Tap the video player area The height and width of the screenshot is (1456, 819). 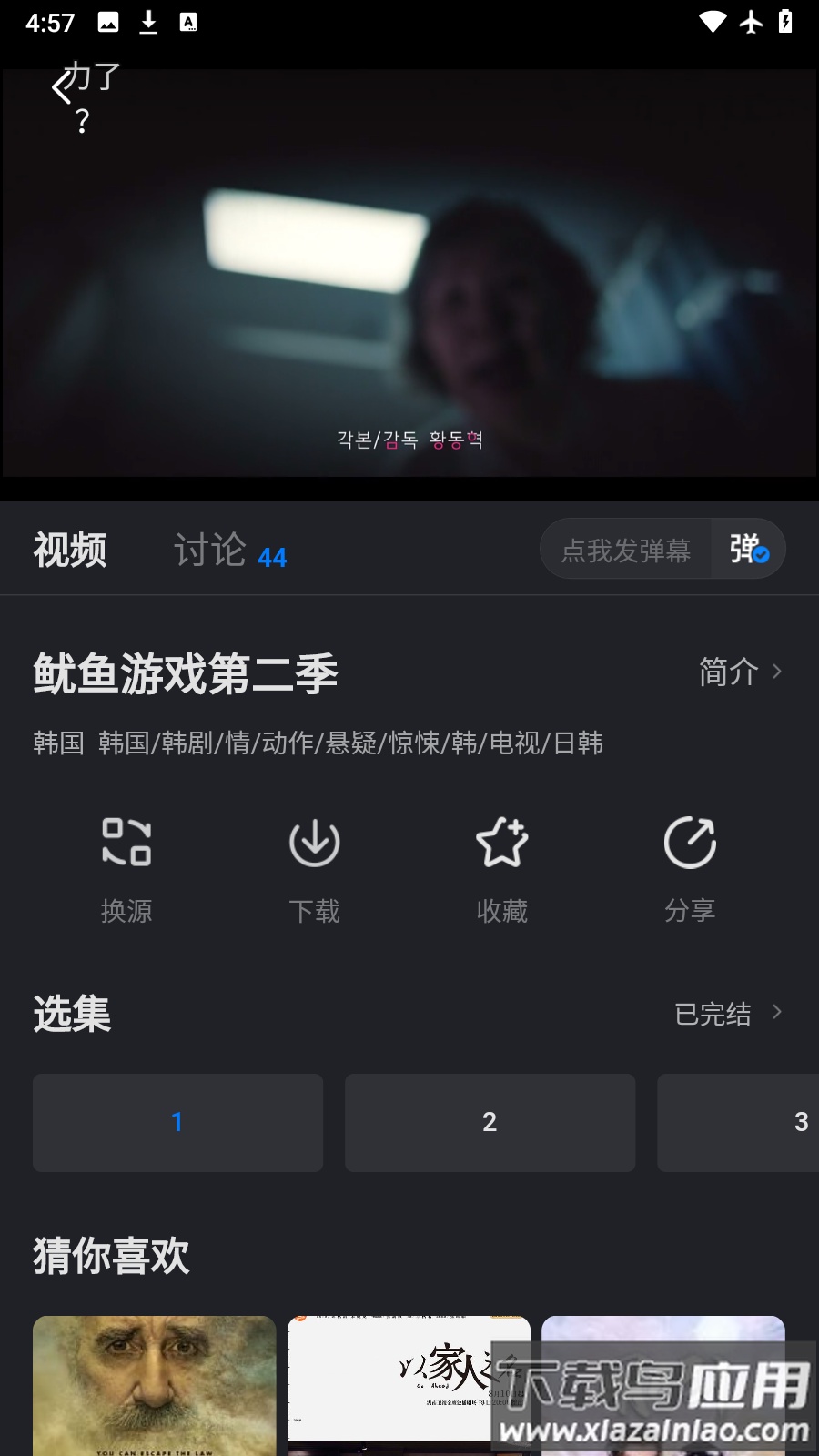(409, 273)
